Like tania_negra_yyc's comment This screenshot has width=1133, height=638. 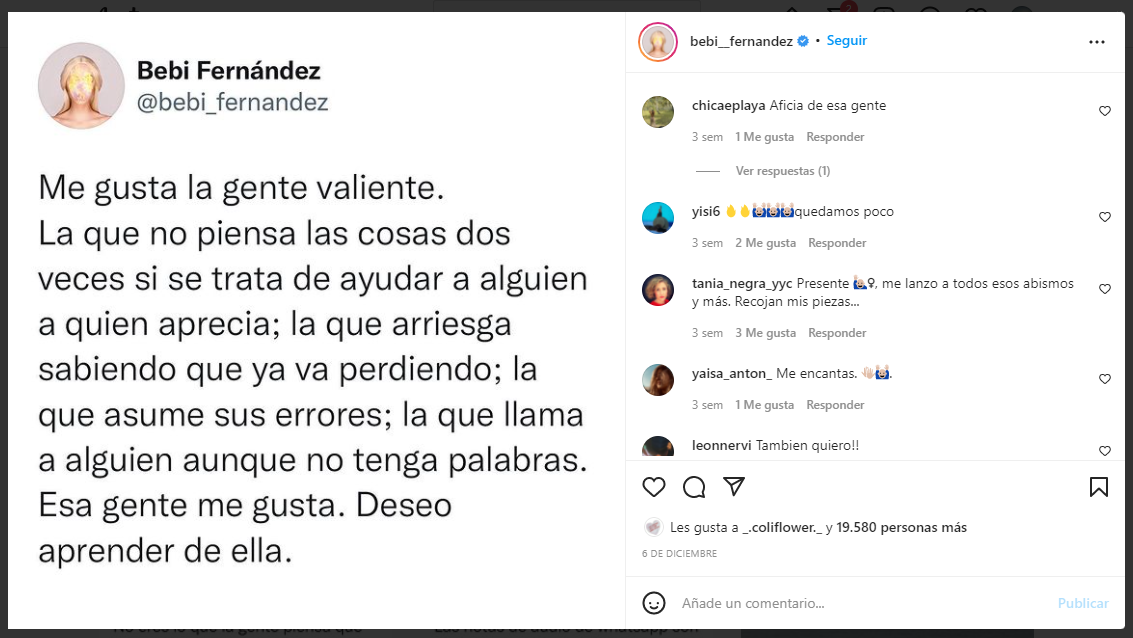point(1105,289)
